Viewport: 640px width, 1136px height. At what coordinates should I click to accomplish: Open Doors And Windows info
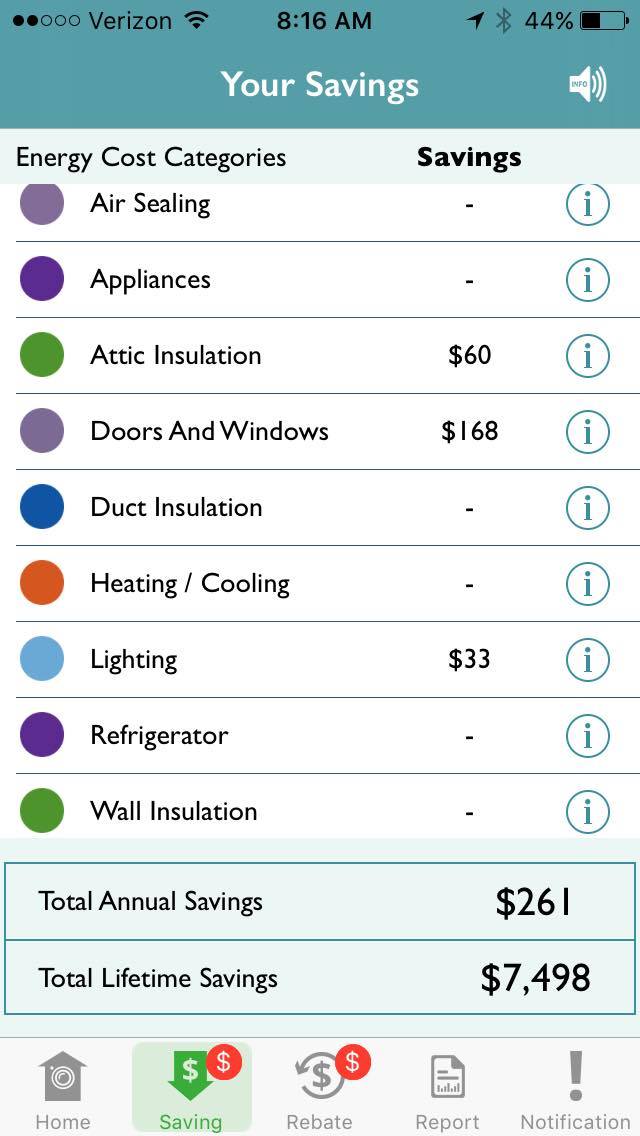(x=588, y=432)
